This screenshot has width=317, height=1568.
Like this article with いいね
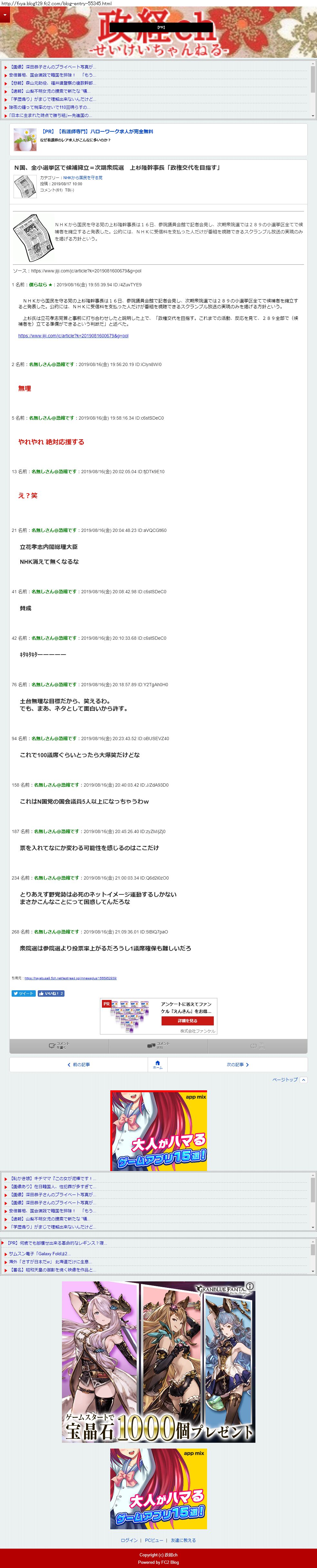point(51,993)
